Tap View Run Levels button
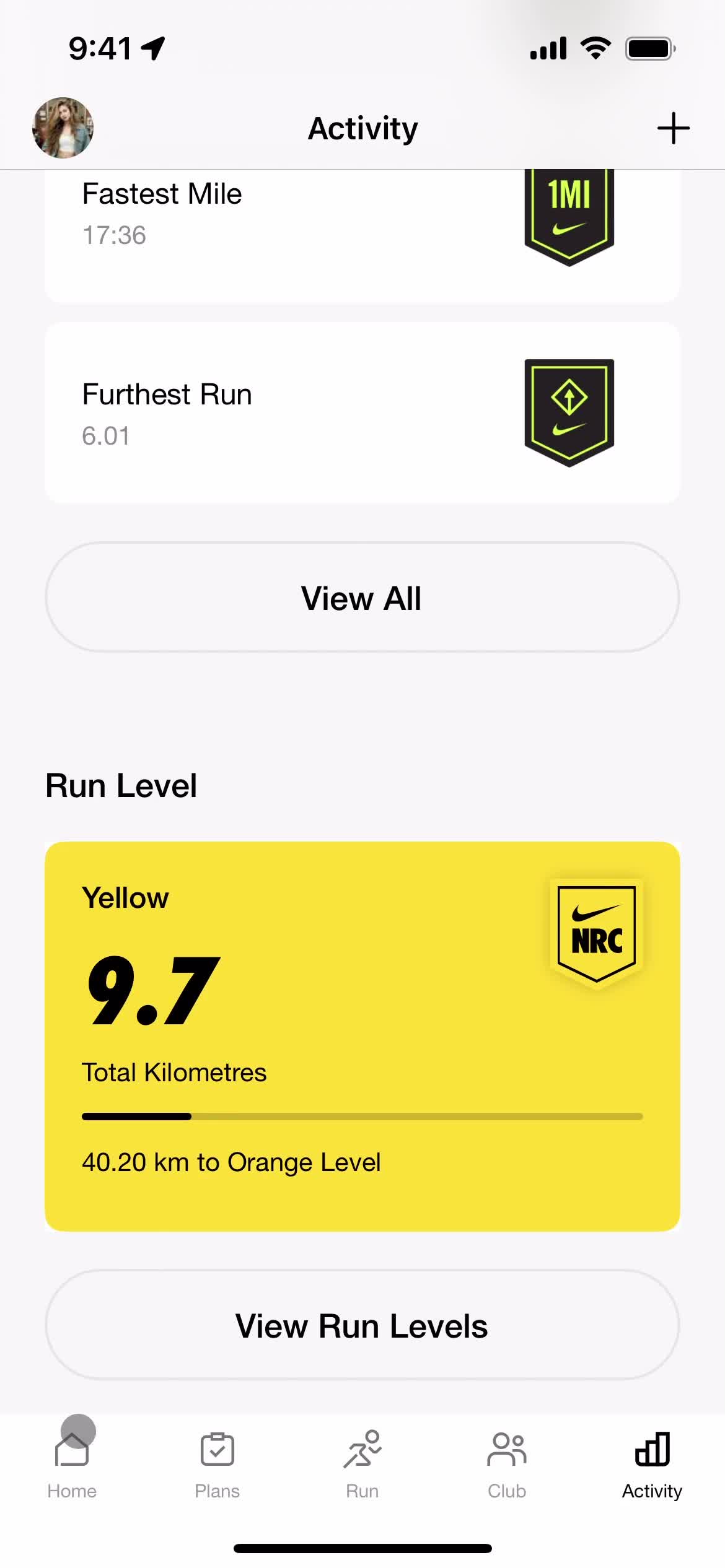This screenshot has height=1568, width=725. click(362, 1325)
